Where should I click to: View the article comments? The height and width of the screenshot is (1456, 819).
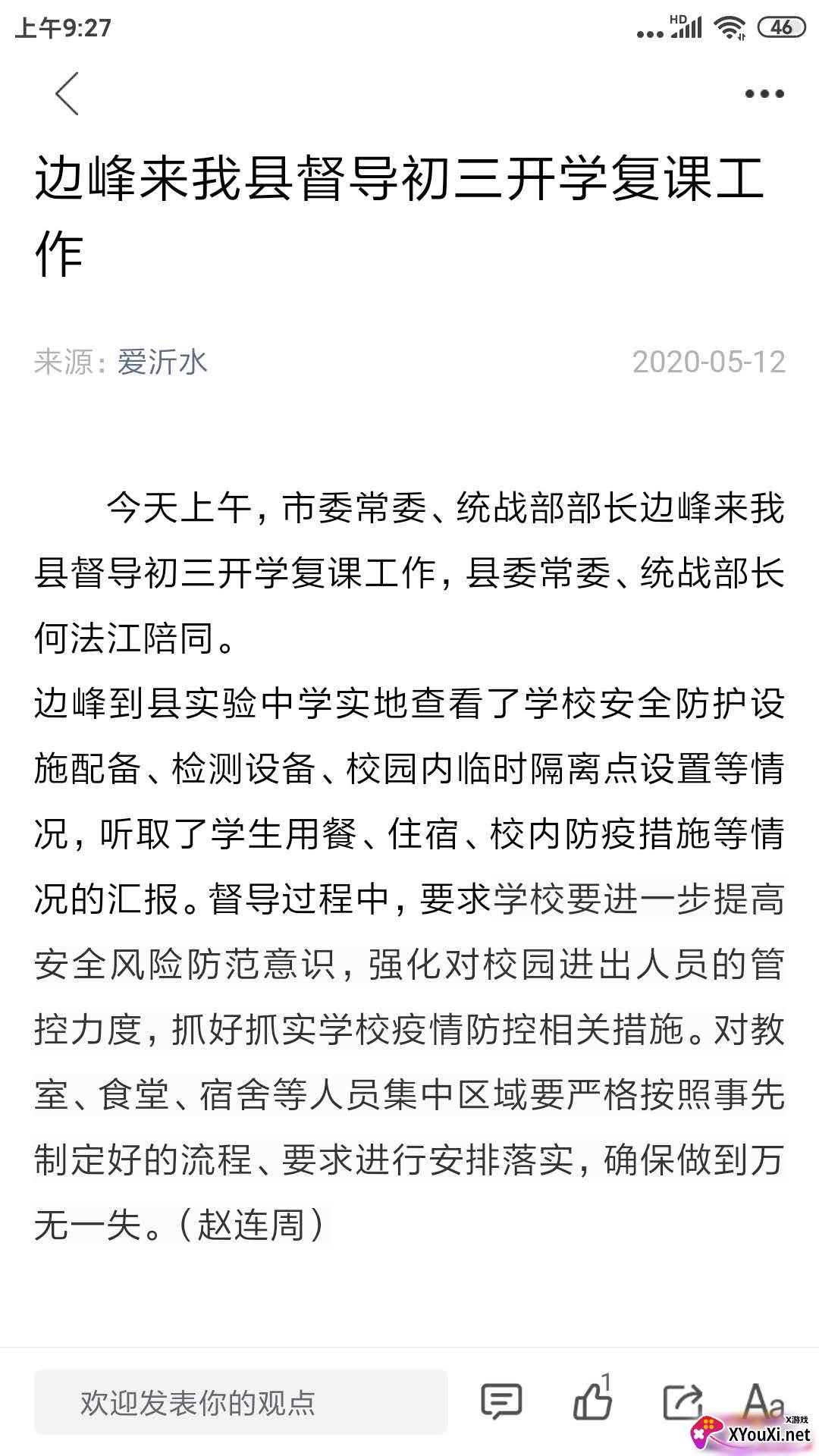(501, 1401)
